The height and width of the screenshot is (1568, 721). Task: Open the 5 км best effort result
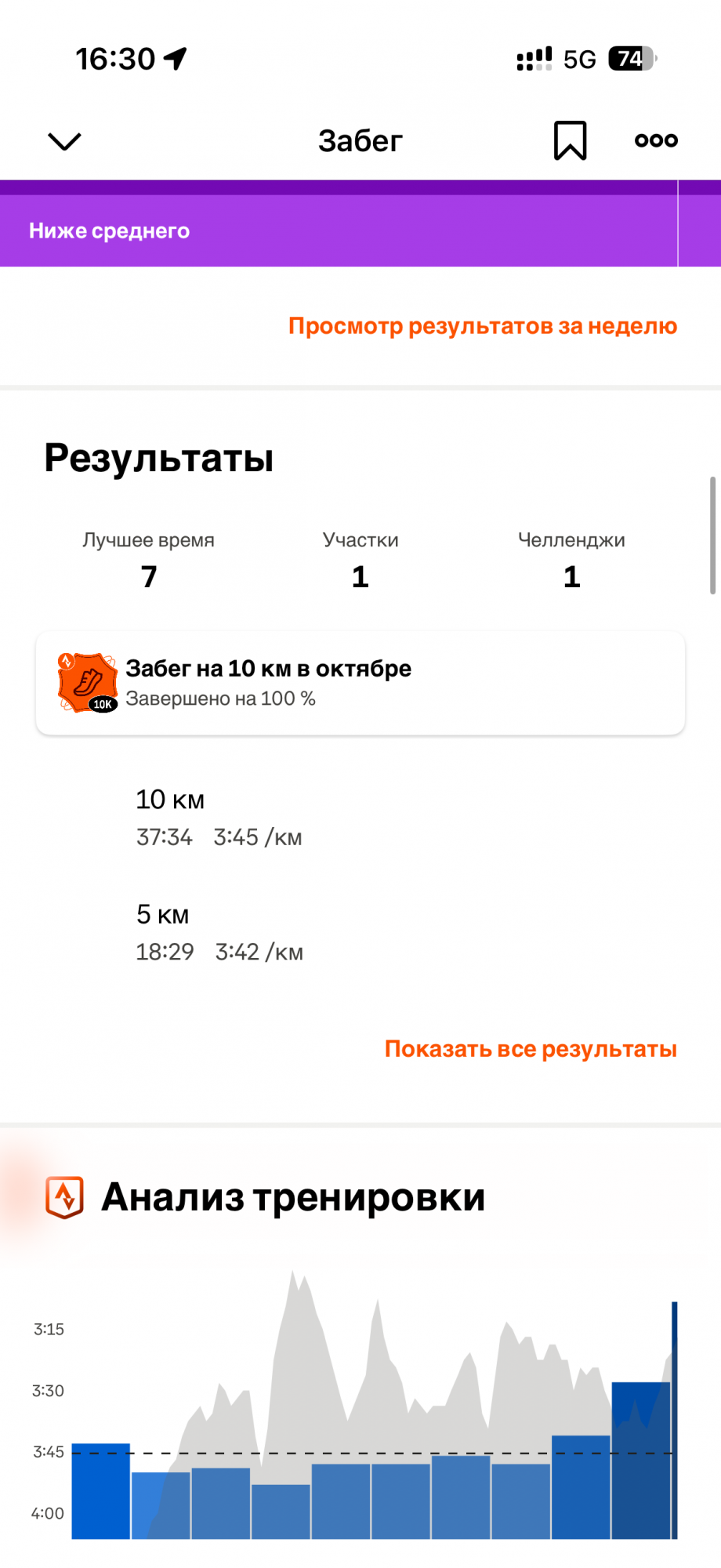click(x=219, y=932)
